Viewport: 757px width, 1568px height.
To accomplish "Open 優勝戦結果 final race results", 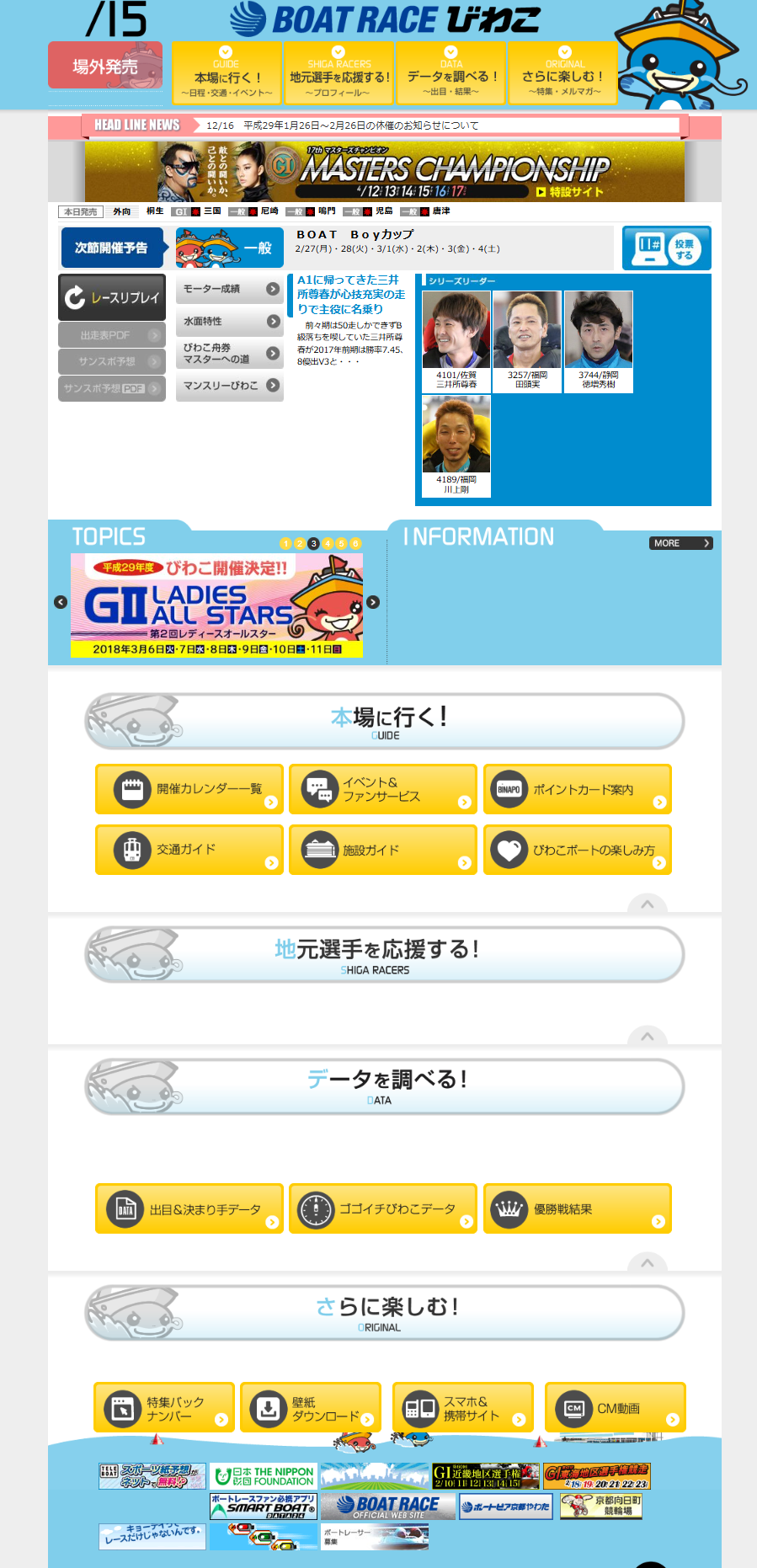I will (577, 1209).
